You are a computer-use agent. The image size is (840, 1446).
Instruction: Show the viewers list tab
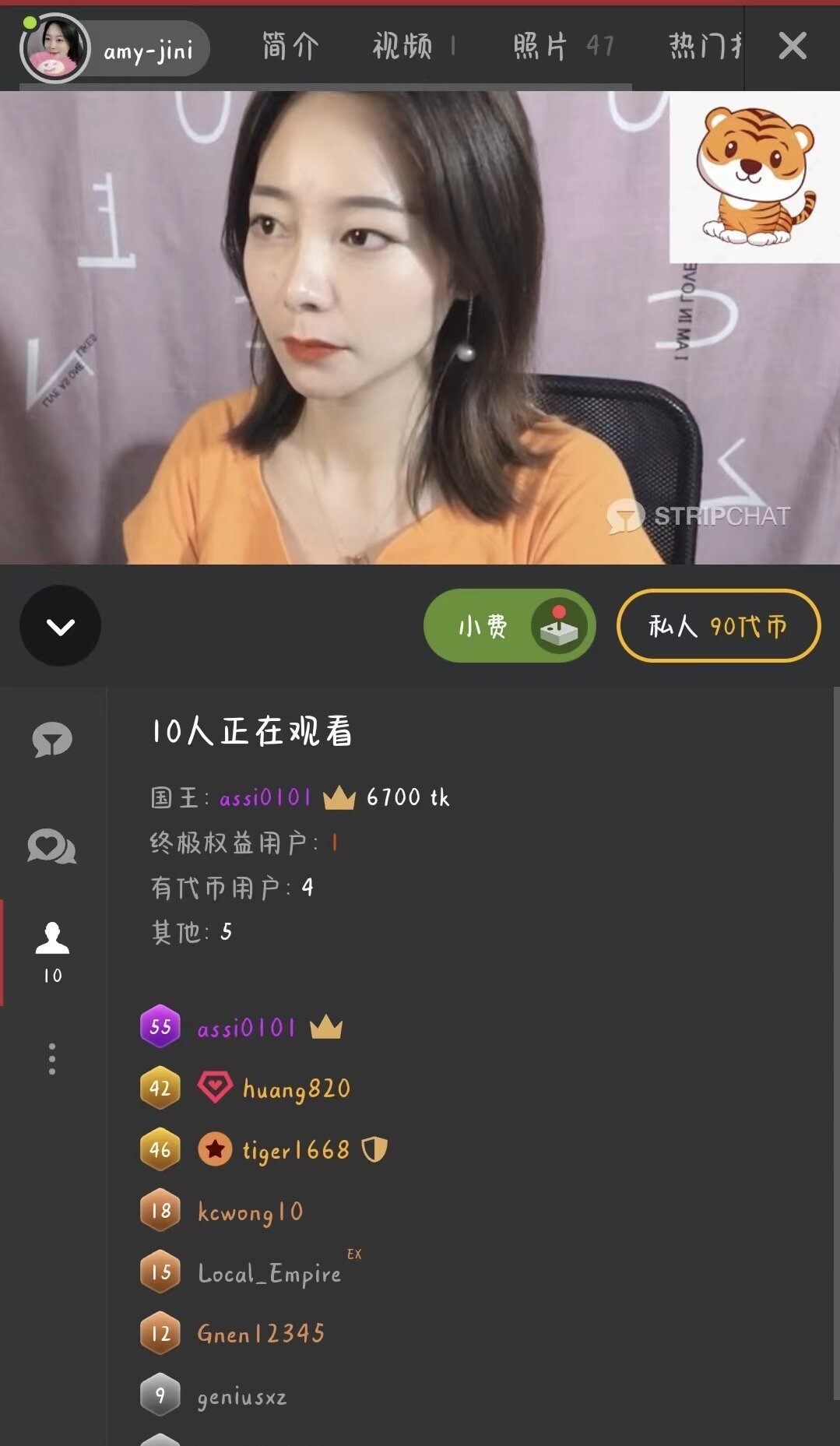click(52, 951)
